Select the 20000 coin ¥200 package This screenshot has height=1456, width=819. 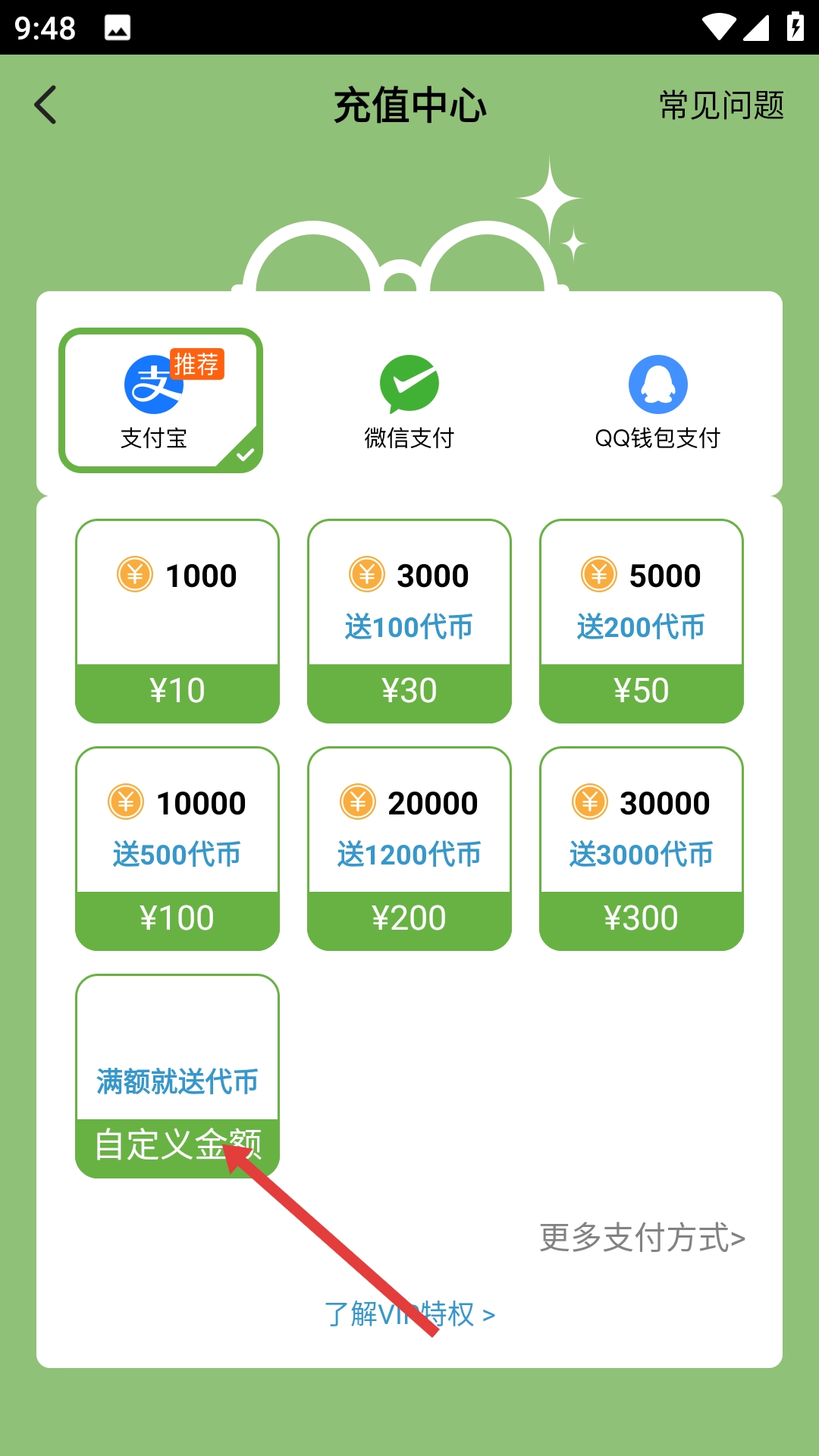(x=409, y=849)
